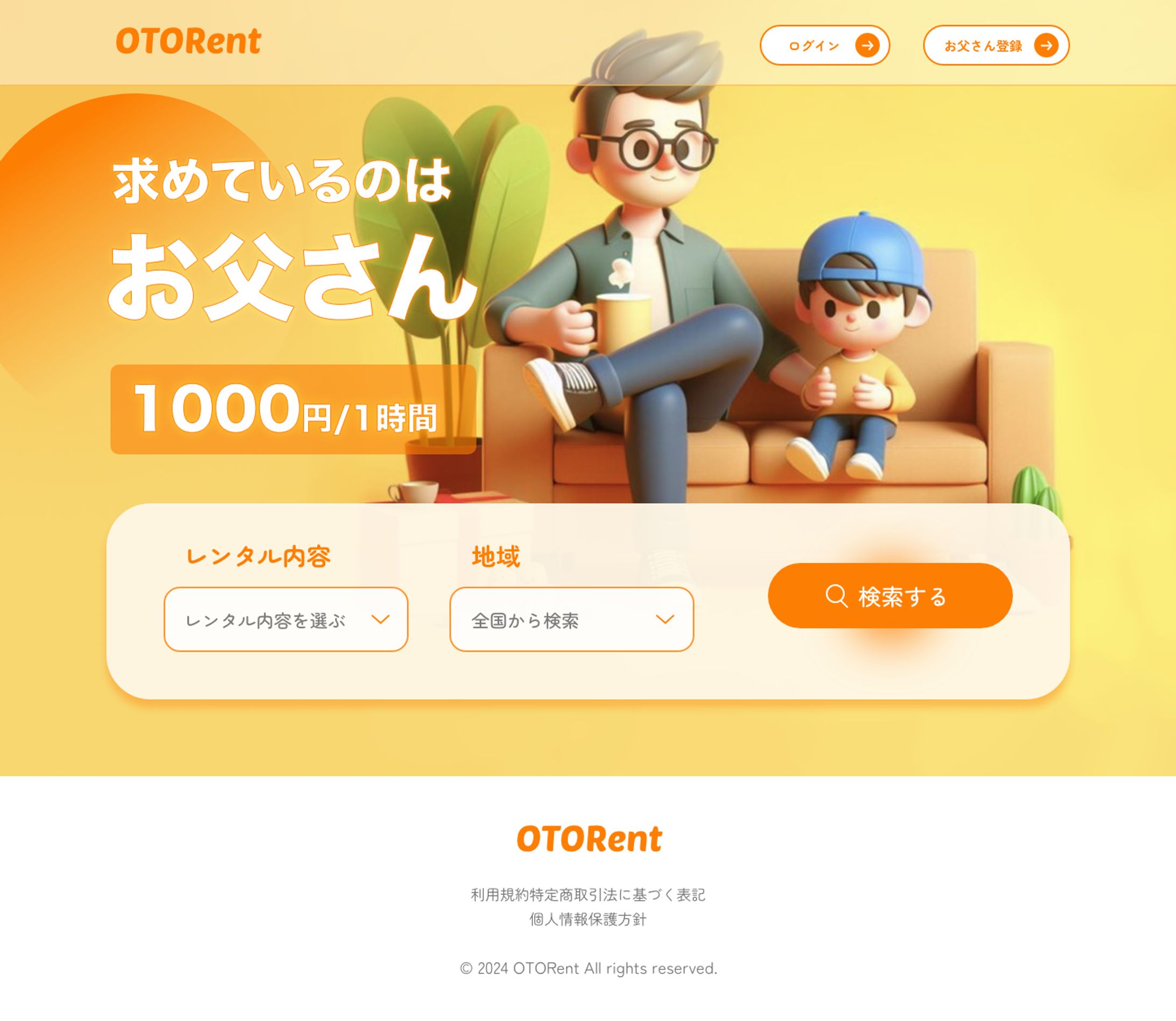The image size is (1176, 1021).
Task: Tap the ログイン button
Action: tap(824, 46)
